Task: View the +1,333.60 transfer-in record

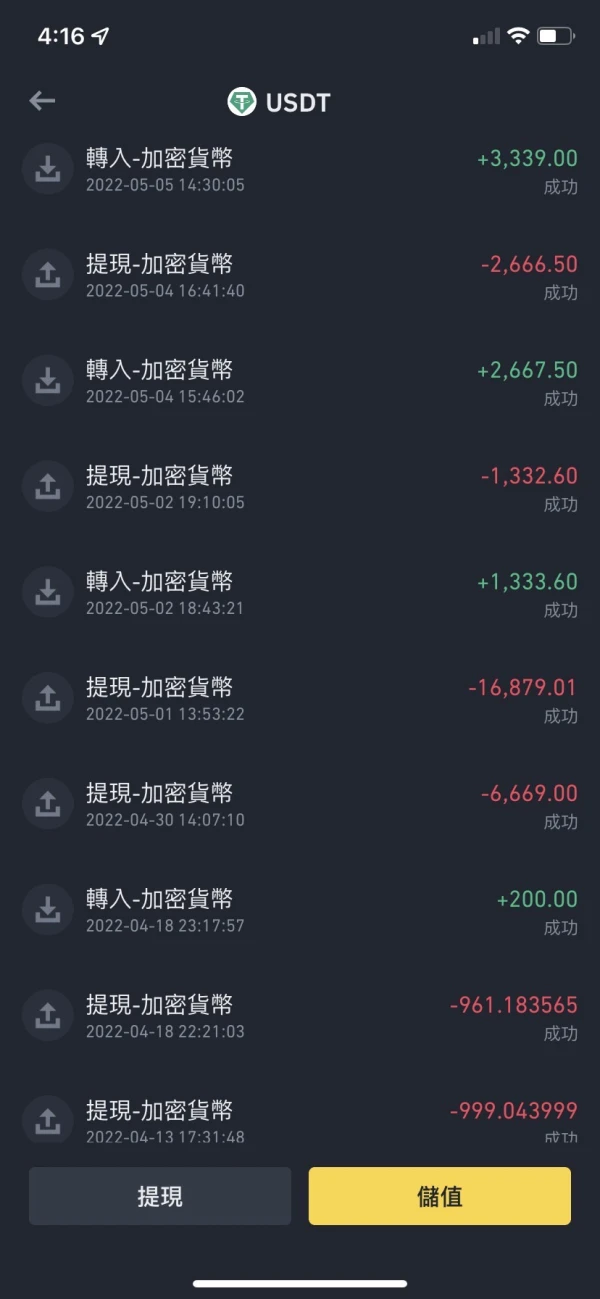Action: click(x=300, y=593)
